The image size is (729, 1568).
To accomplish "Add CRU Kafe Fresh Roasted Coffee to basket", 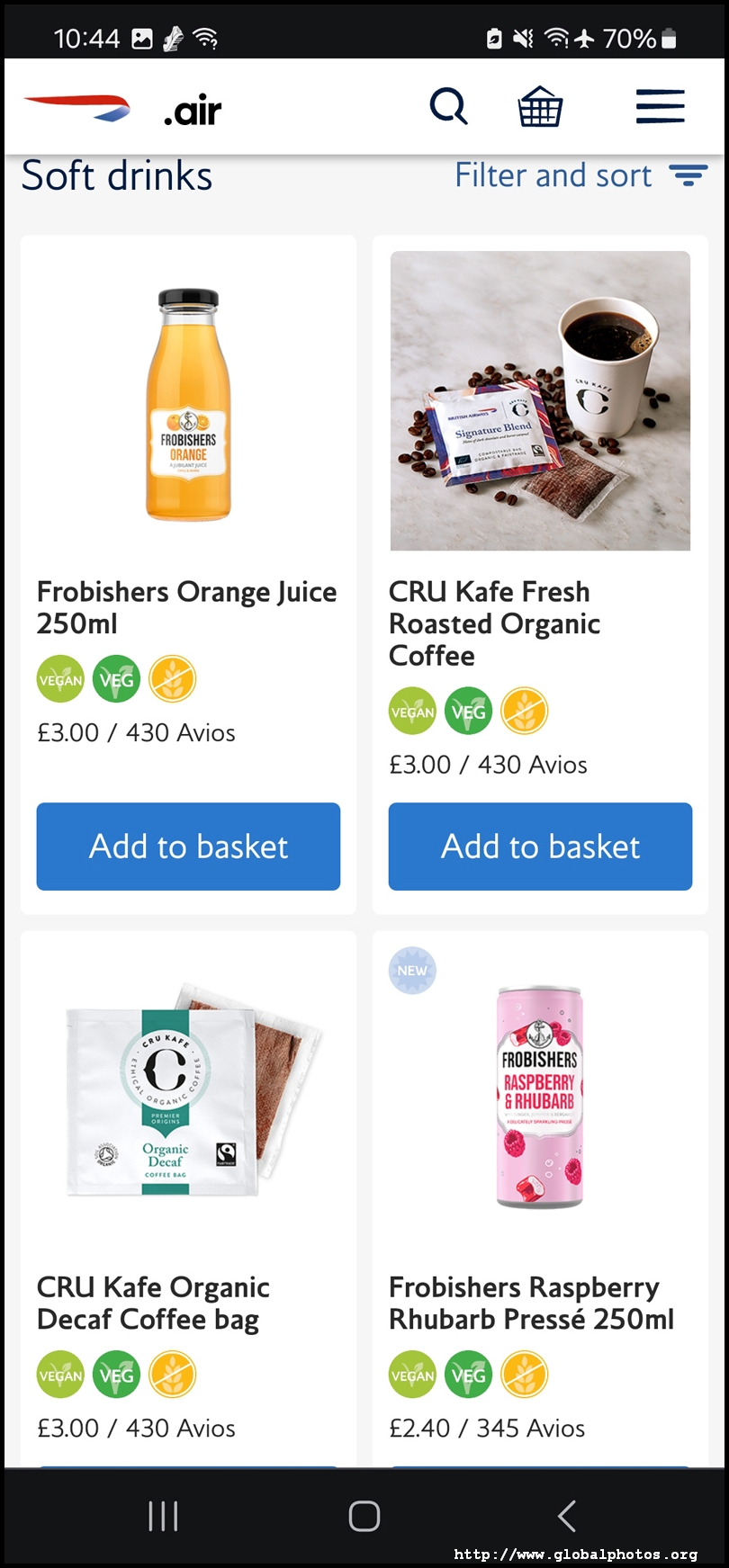I will 540,847.
